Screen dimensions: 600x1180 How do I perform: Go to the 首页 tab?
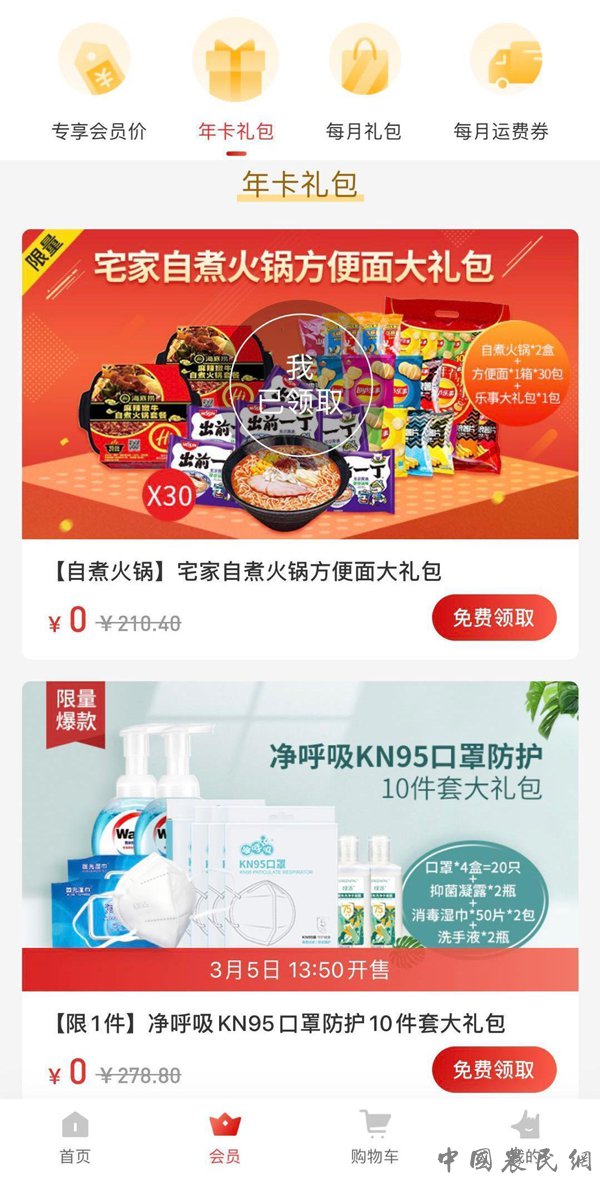point(75,1138)
